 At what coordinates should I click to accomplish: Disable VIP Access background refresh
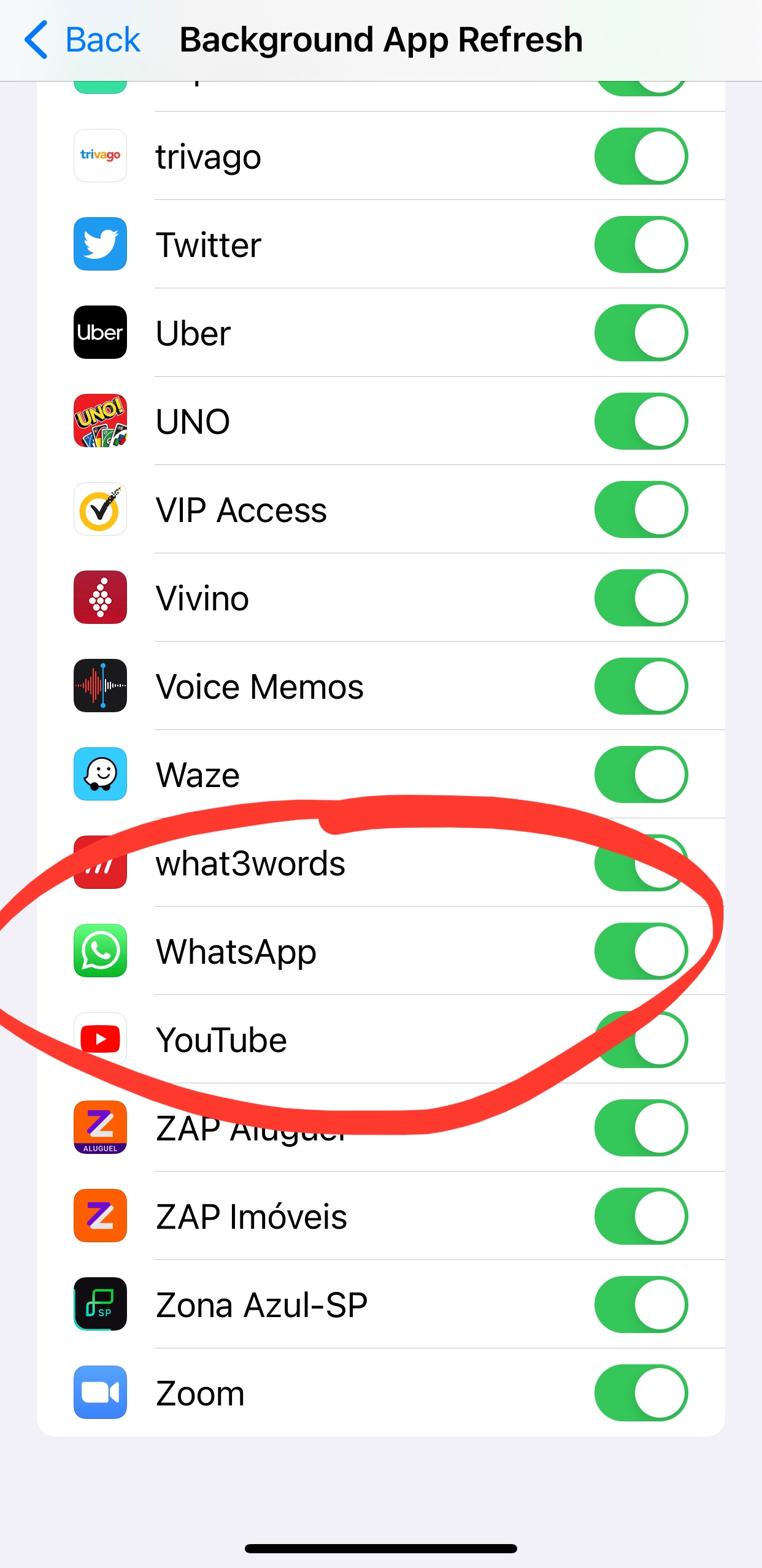tap(641, 509)
